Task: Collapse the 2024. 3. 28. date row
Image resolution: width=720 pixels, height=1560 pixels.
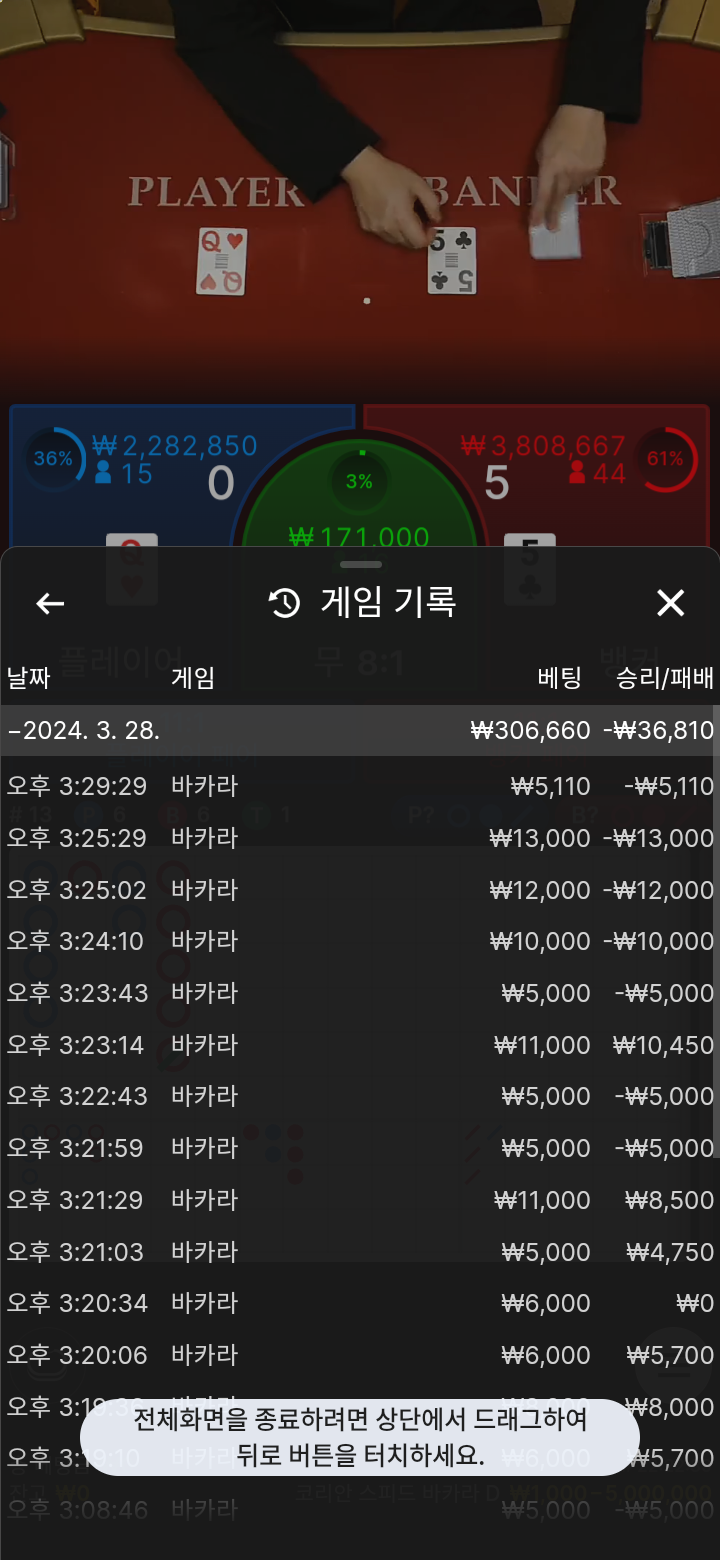Action: tap(360, 730)
